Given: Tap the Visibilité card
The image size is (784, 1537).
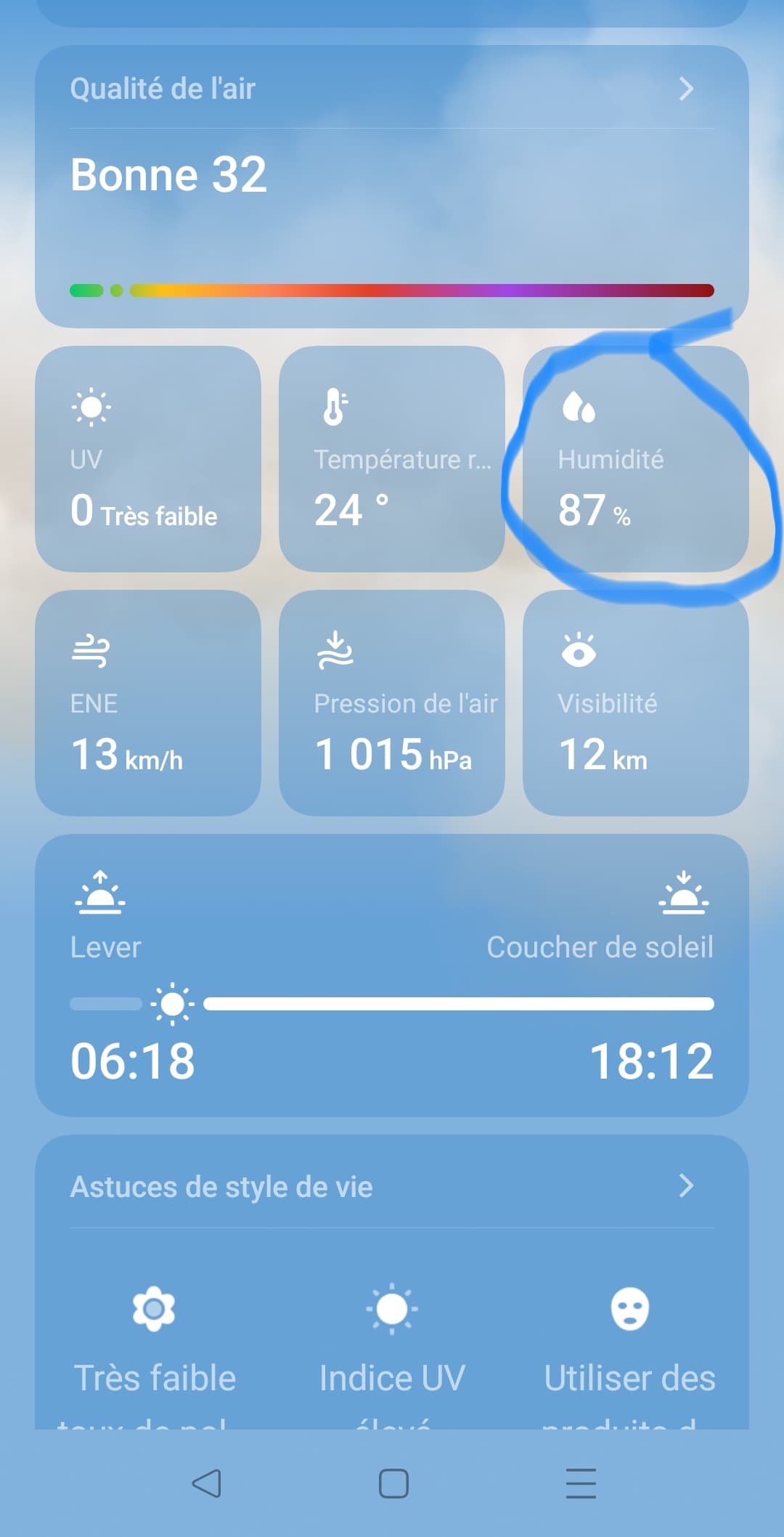Looking at the screenshot, I should [x=635, y=703].
